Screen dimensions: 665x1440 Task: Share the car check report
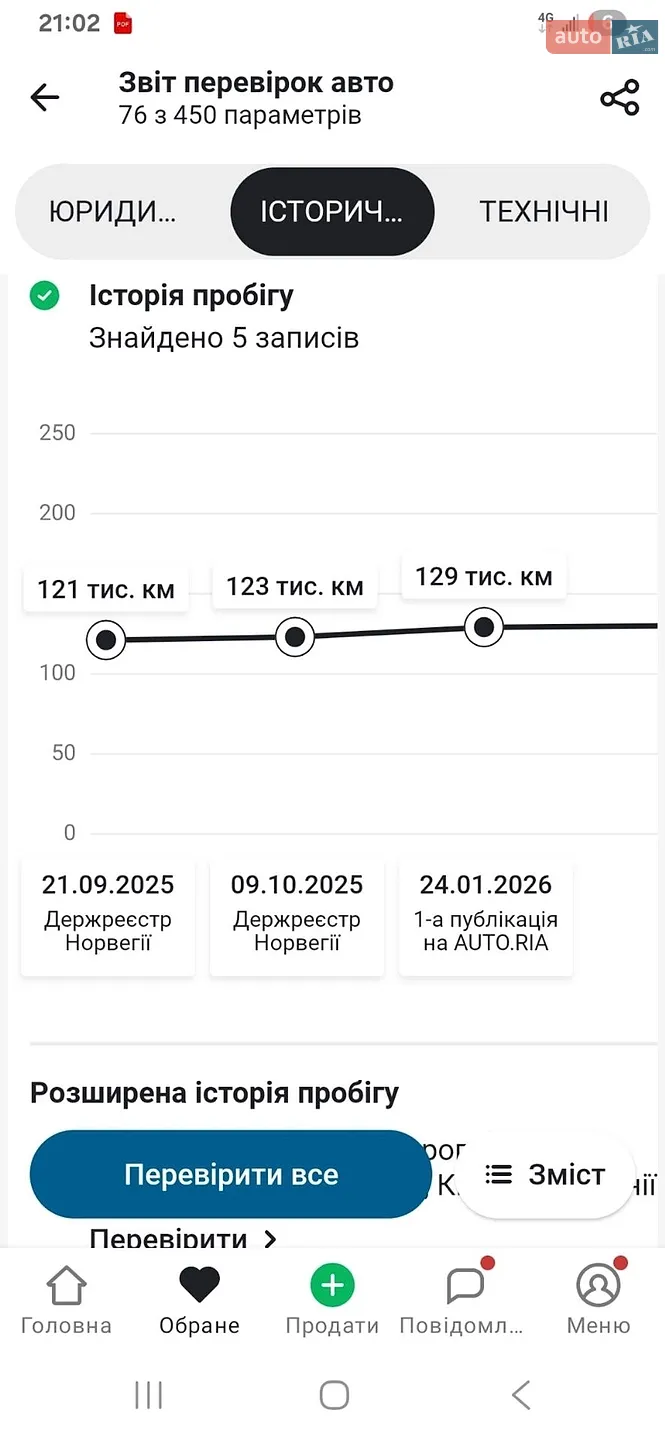(x=619, y=98)
